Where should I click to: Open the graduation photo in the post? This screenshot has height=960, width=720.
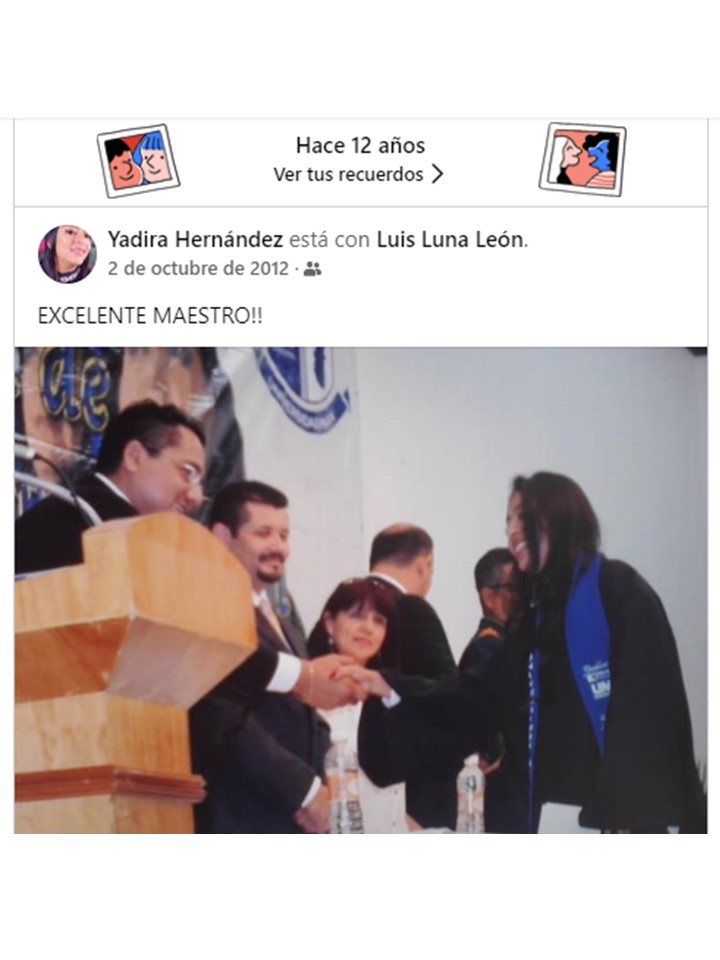(x=360, y=590)
